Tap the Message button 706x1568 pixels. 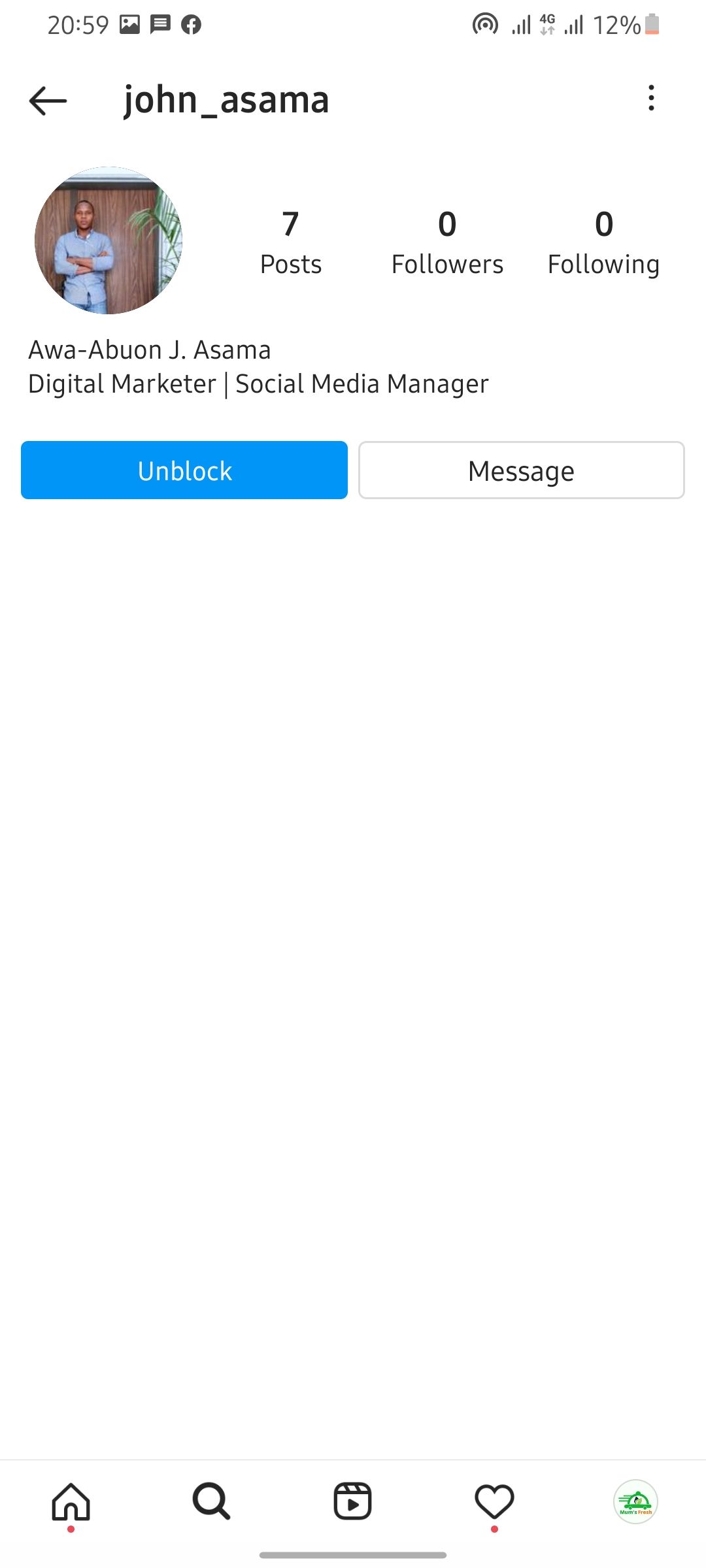tap(521, 470)
